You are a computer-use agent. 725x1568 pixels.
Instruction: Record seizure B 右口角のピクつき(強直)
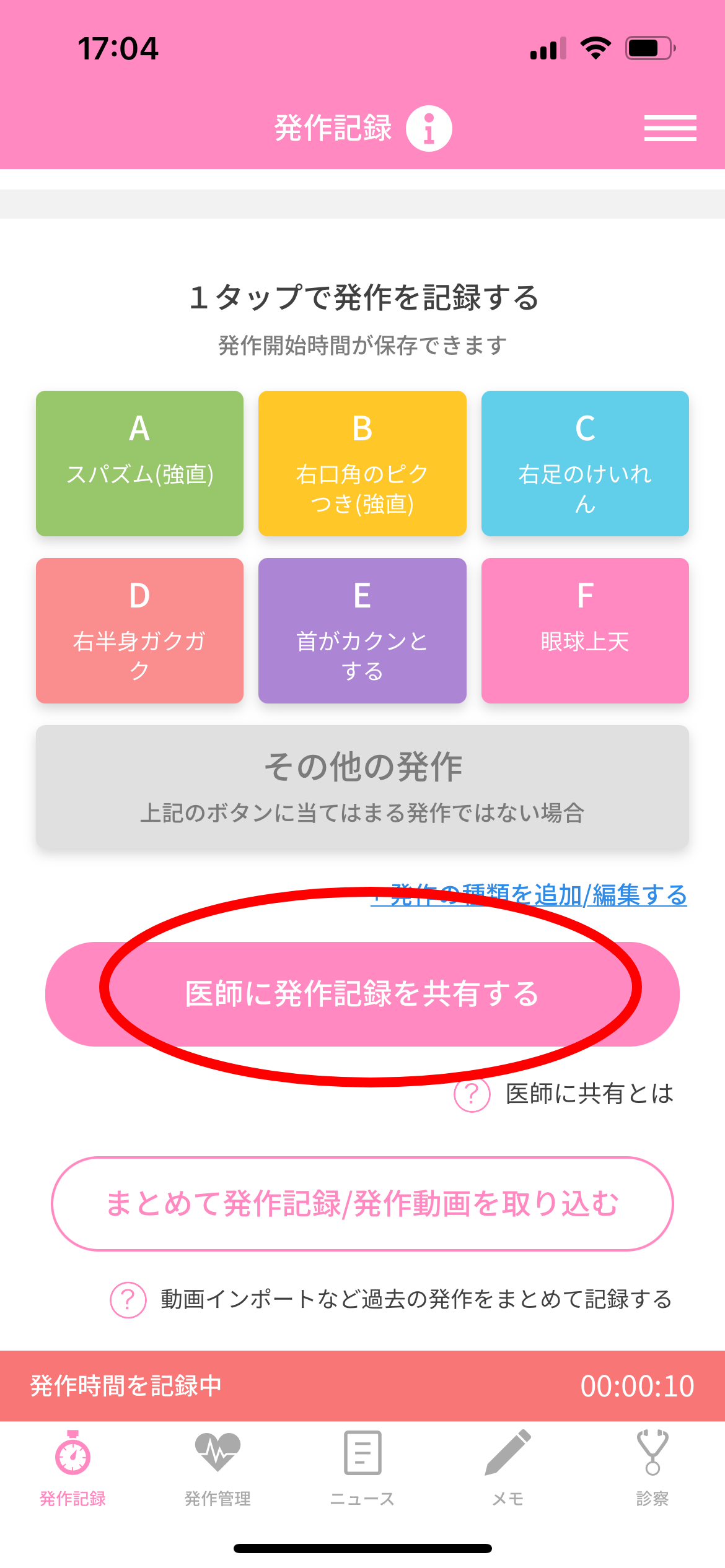pyautogui.click(x=362, y=463)
